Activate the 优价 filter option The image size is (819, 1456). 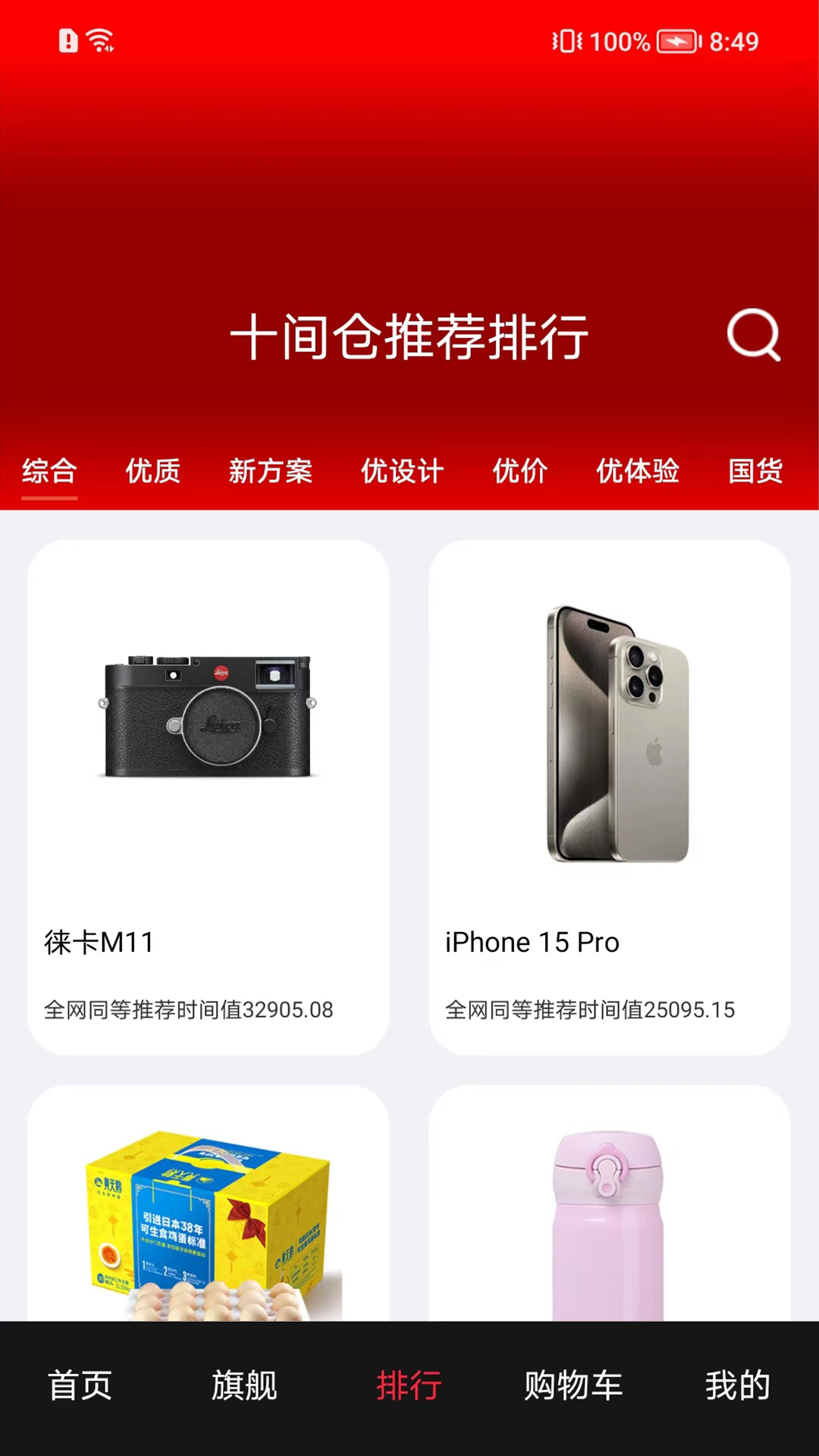point(520,472)
